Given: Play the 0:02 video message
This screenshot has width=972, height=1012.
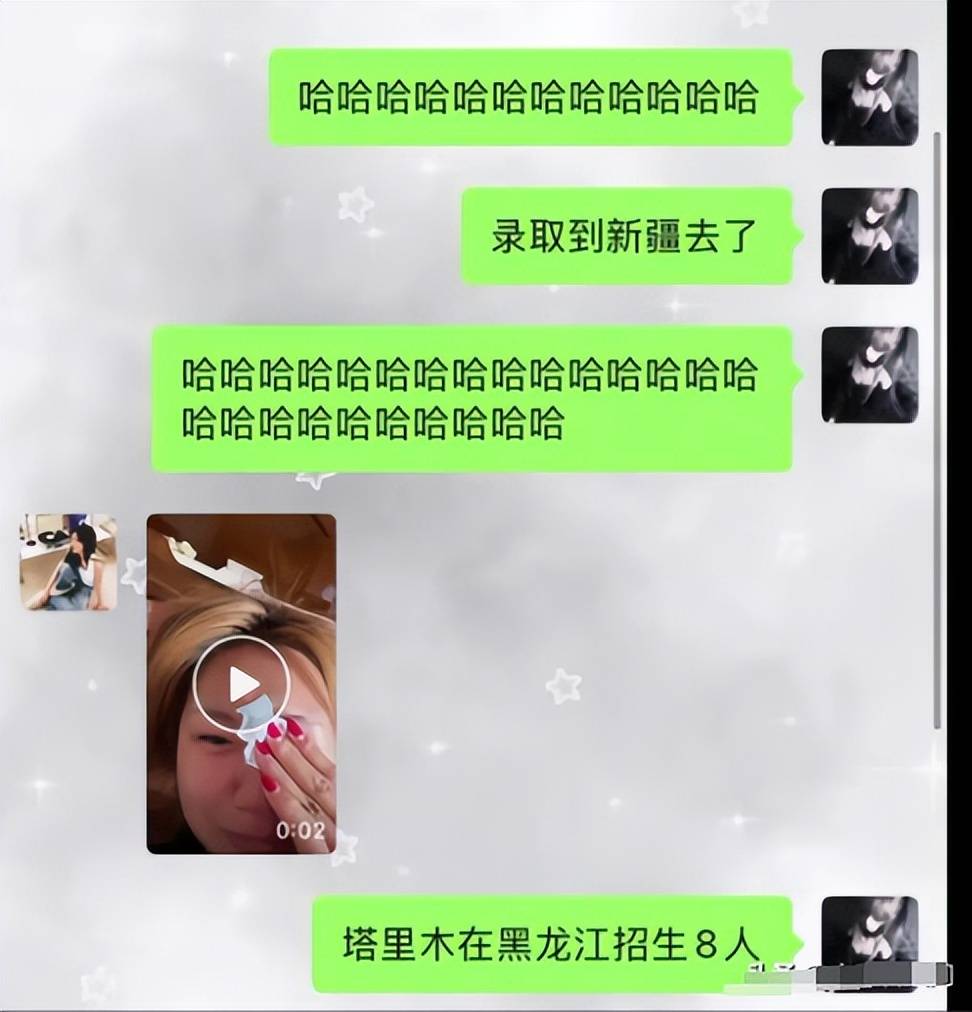Looking at the screenshot, I should [x=241, y=685].
